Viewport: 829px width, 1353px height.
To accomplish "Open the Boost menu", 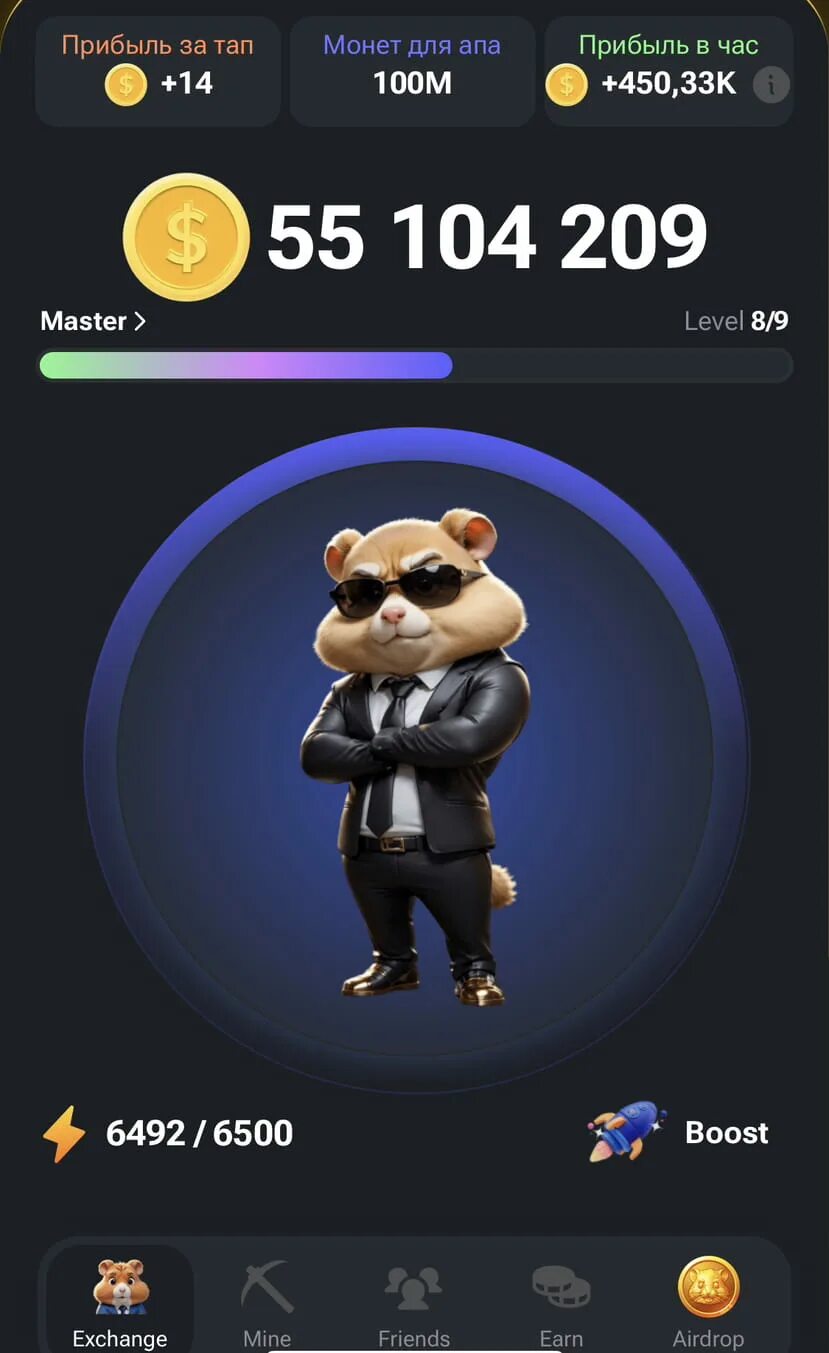I will [x=680, y=1133].
